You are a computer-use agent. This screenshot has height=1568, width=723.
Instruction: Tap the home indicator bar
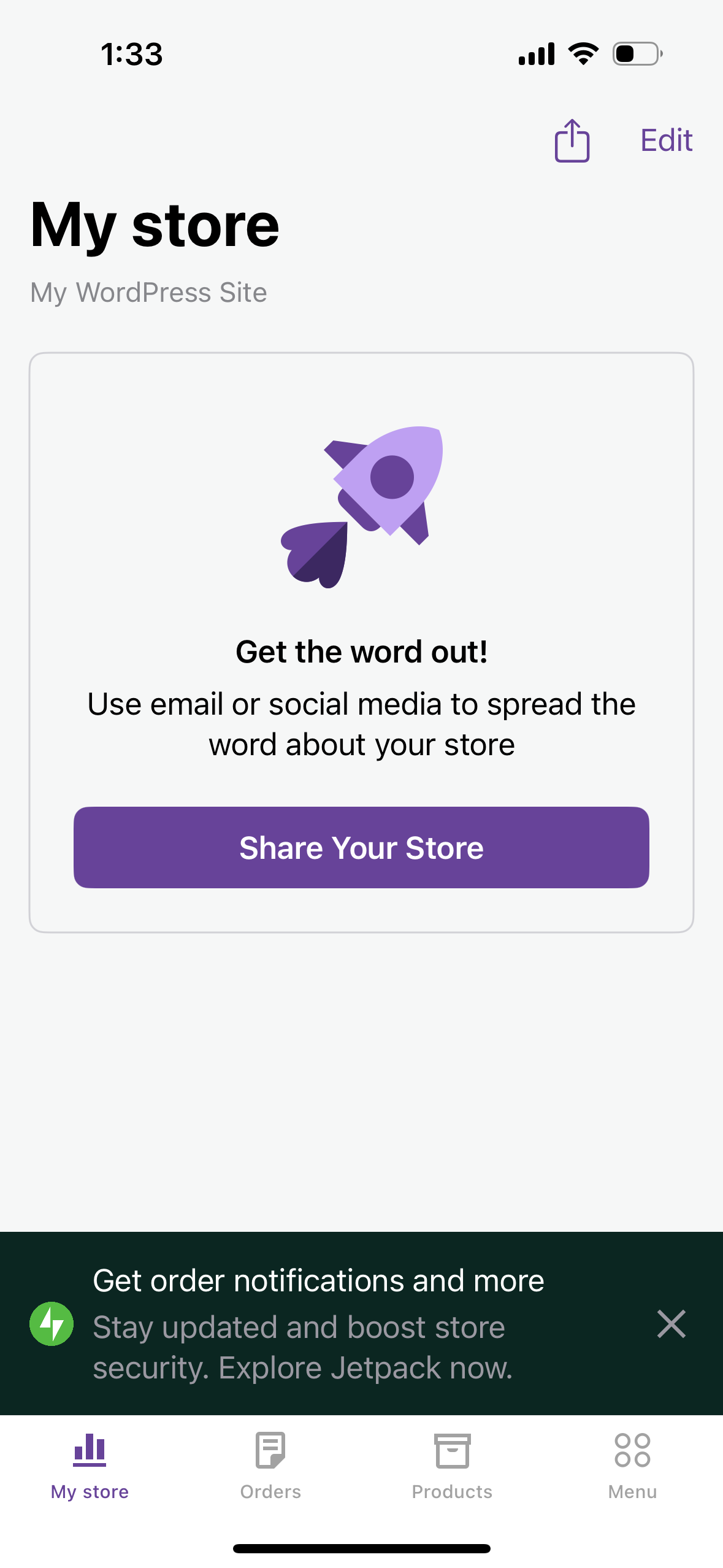click(361, 1549)
